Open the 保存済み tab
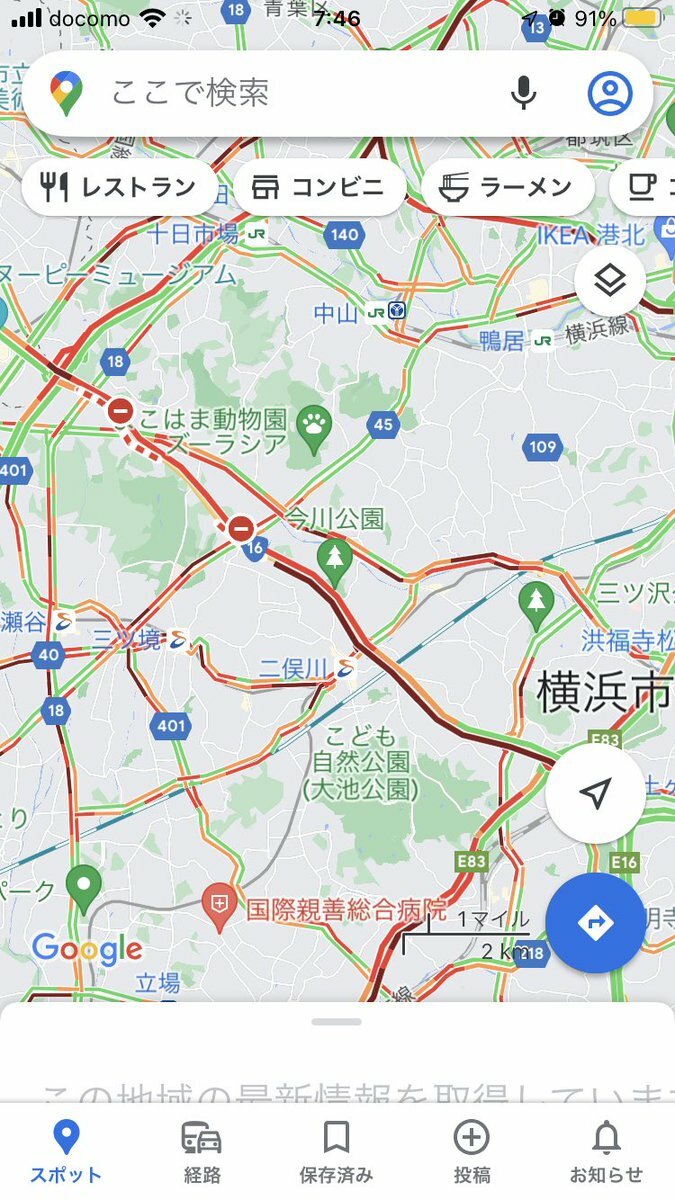 [336, 1152]
